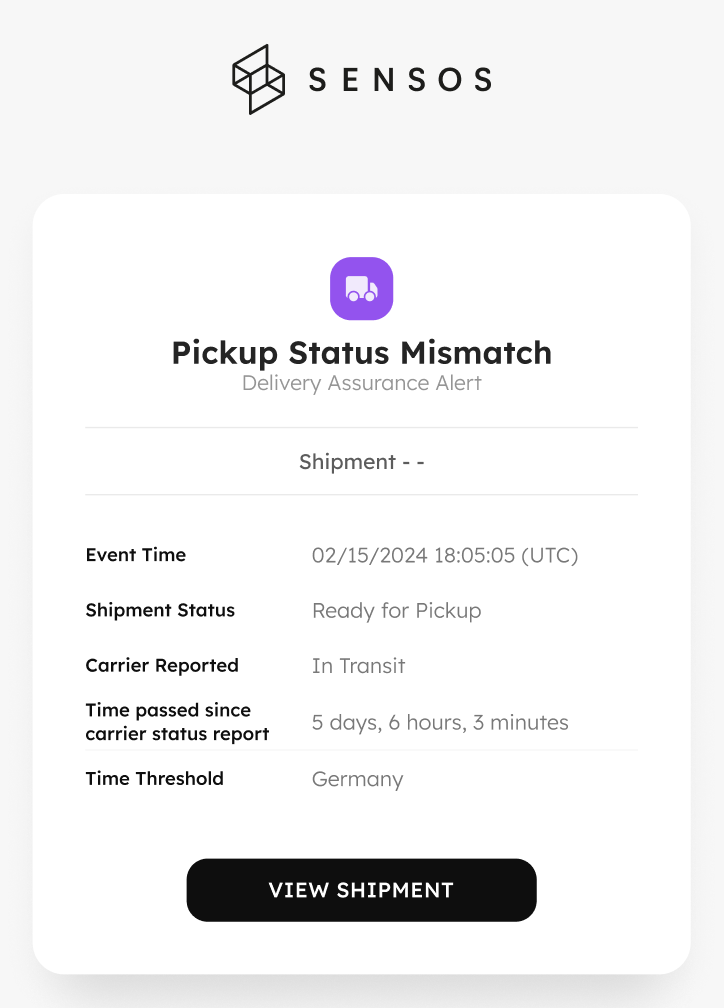The image size is (724, 1008).
Task: Click the In Transit carrier status value
Action: point(358,666)
